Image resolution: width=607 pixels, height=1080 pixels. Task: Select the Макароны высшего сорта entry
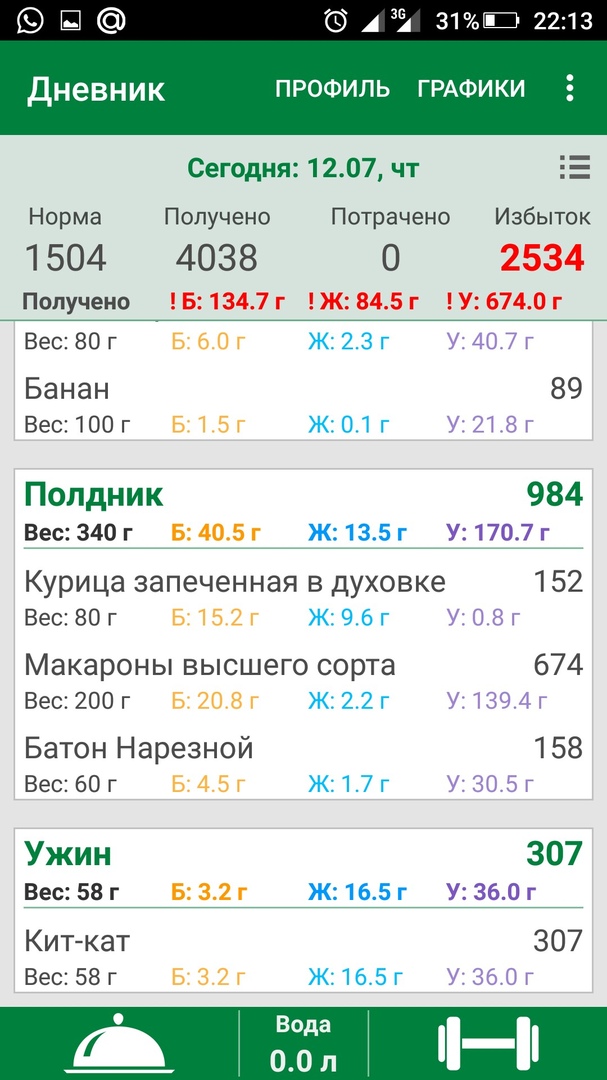(303, 680)
